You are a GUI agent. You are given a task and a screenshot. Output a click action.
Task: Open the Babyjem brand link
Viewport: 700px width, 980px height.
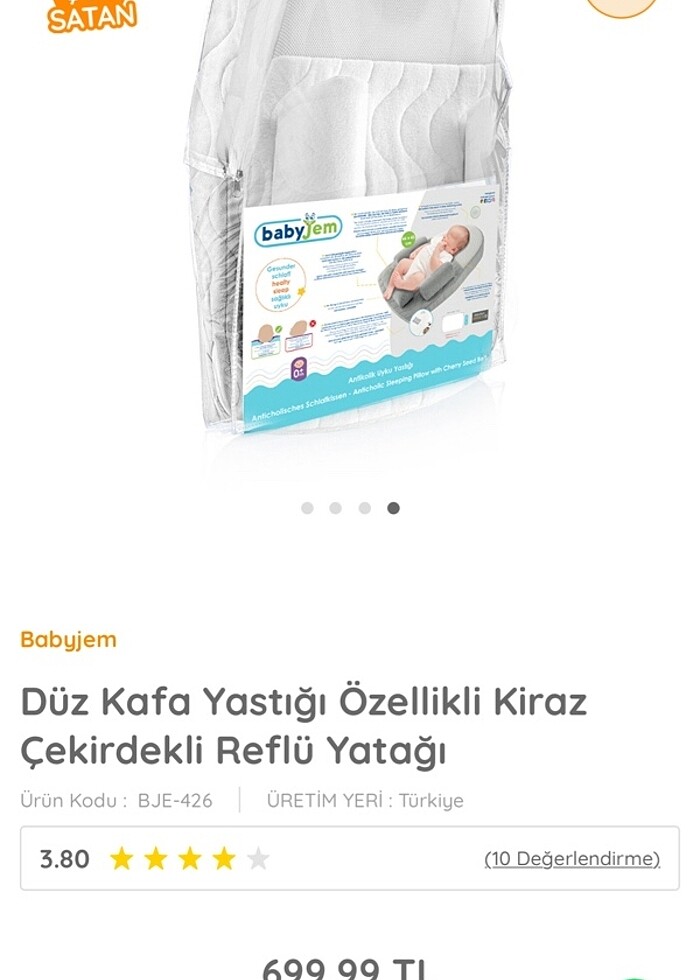(68, 640)
